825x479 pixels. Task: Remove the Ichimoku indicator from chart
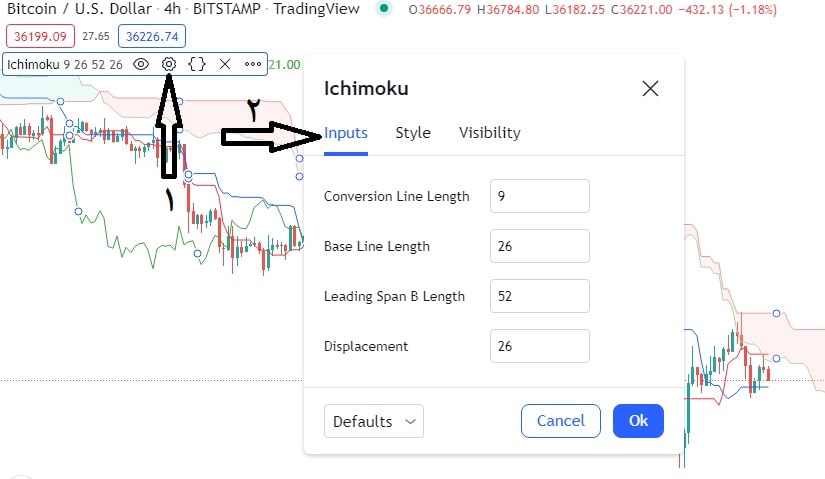(x=225, y=64)
